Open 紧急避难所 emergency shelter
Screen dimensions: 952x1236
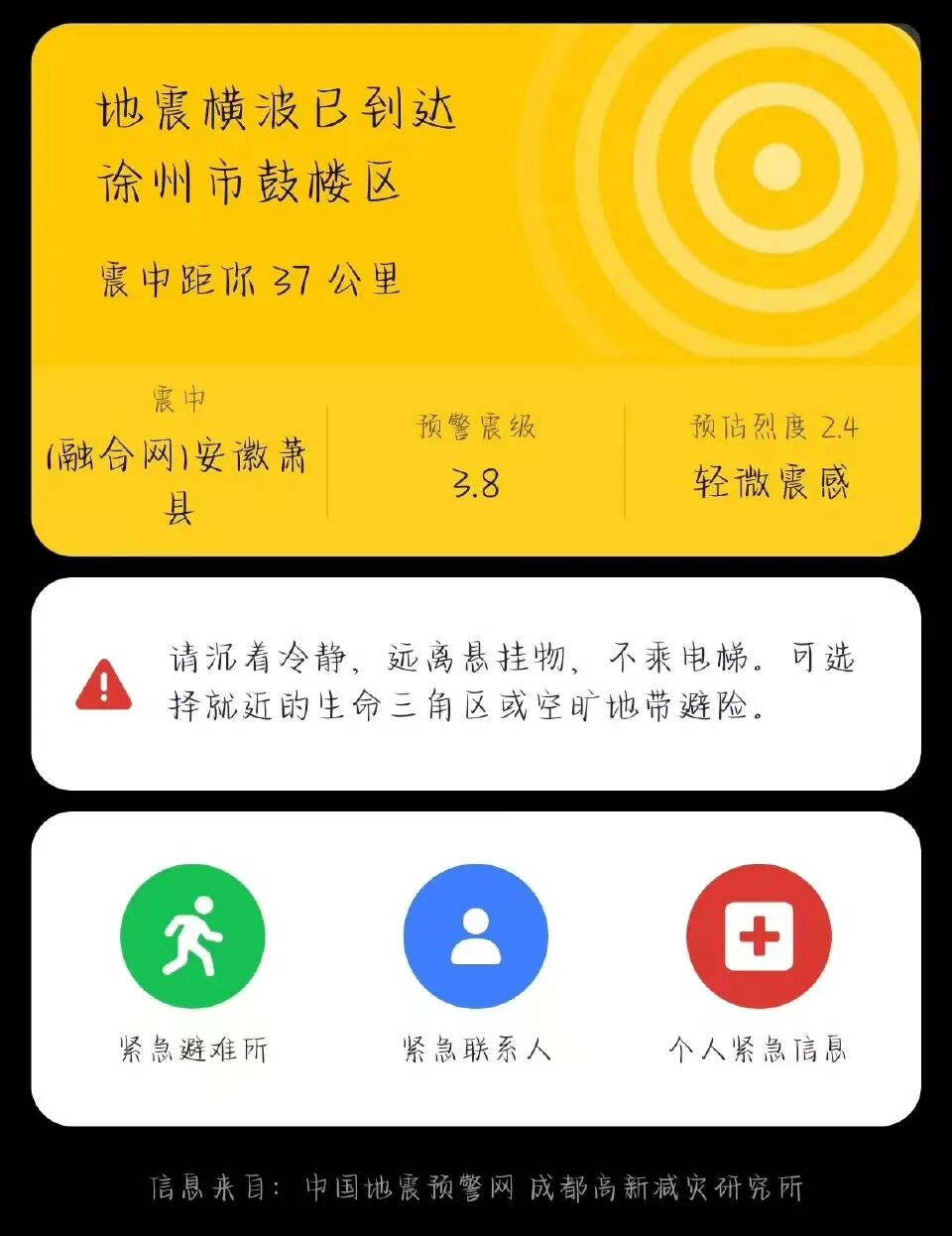(x=192, y=936)
